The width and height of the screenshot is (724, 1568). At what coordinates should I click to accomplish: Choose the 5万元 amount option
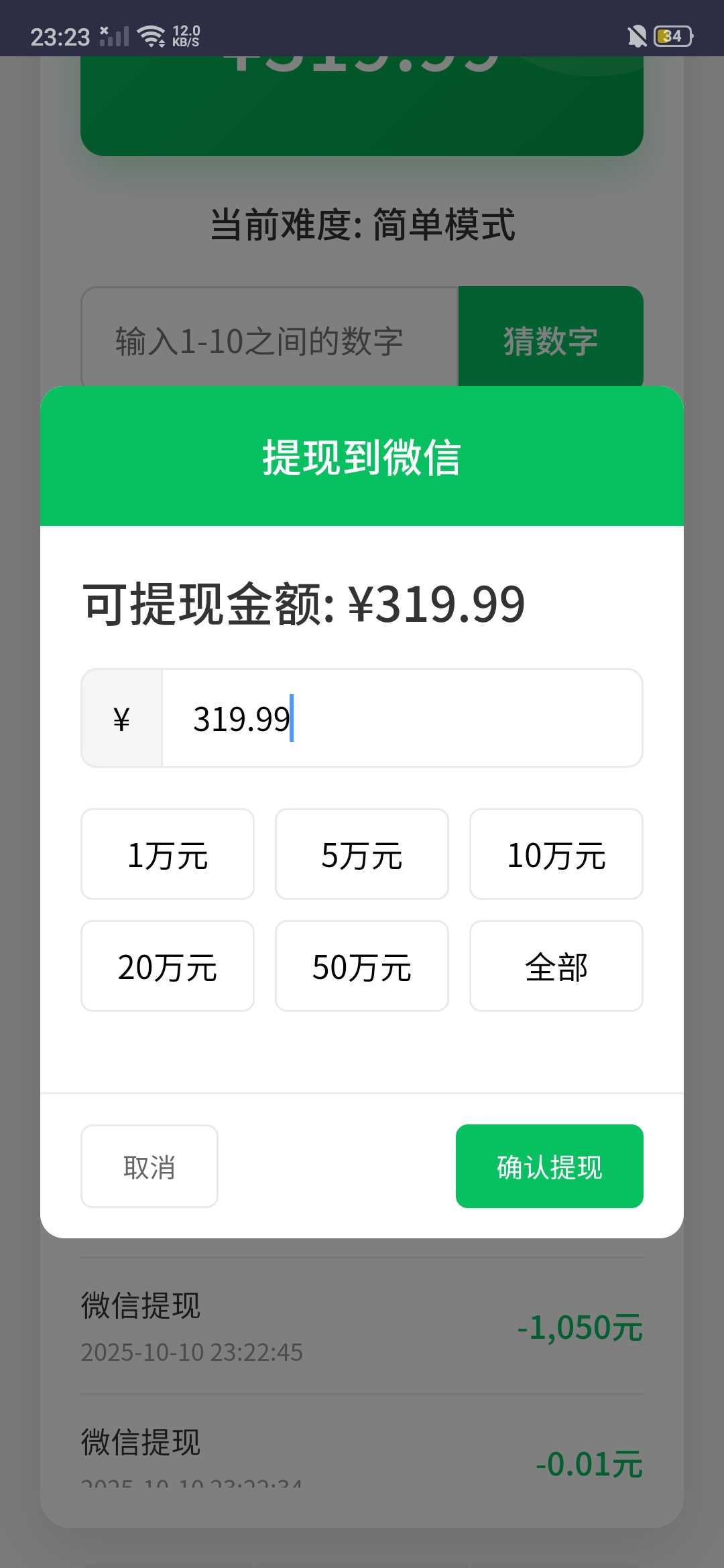362,854
